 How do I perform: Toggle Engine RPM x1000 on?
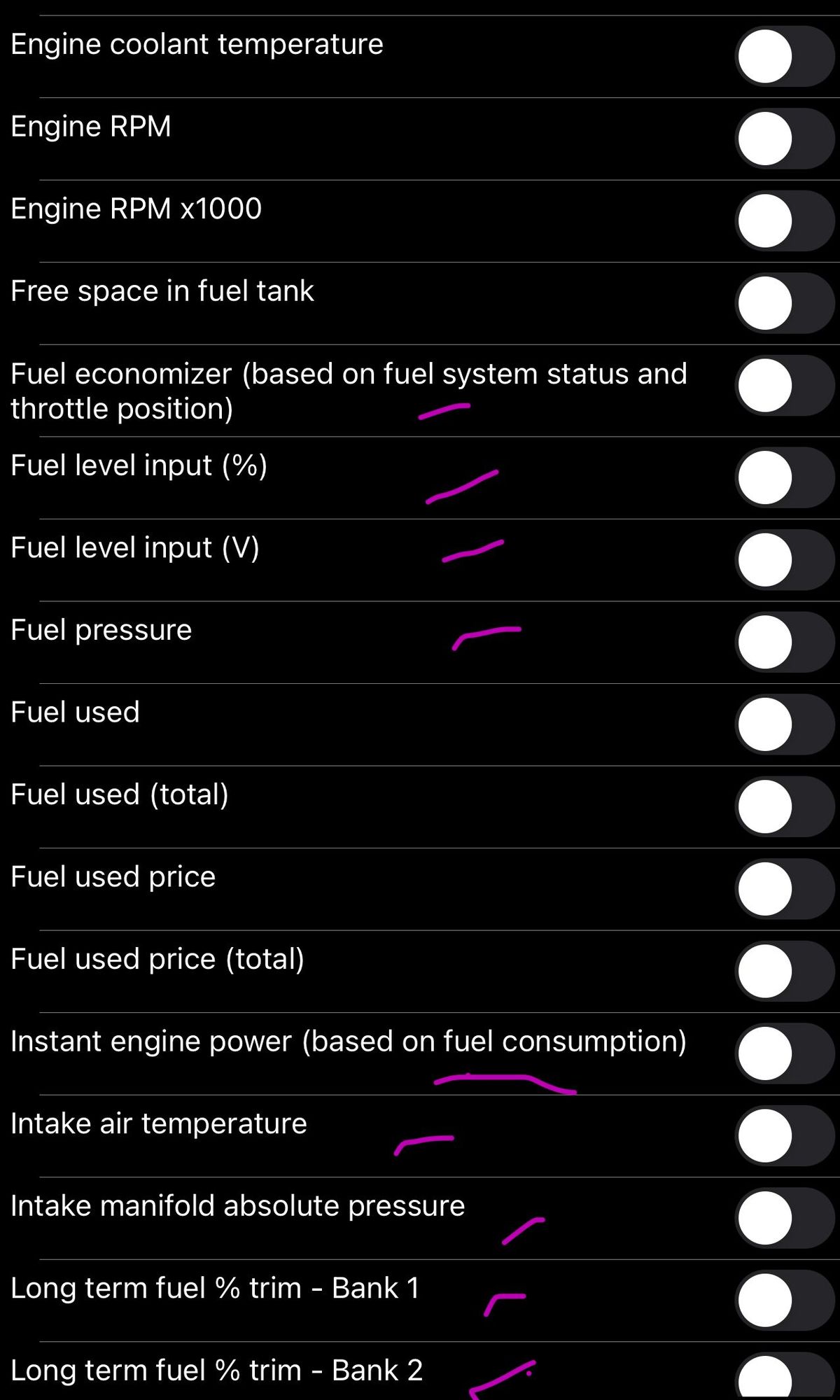pos(784,220)
